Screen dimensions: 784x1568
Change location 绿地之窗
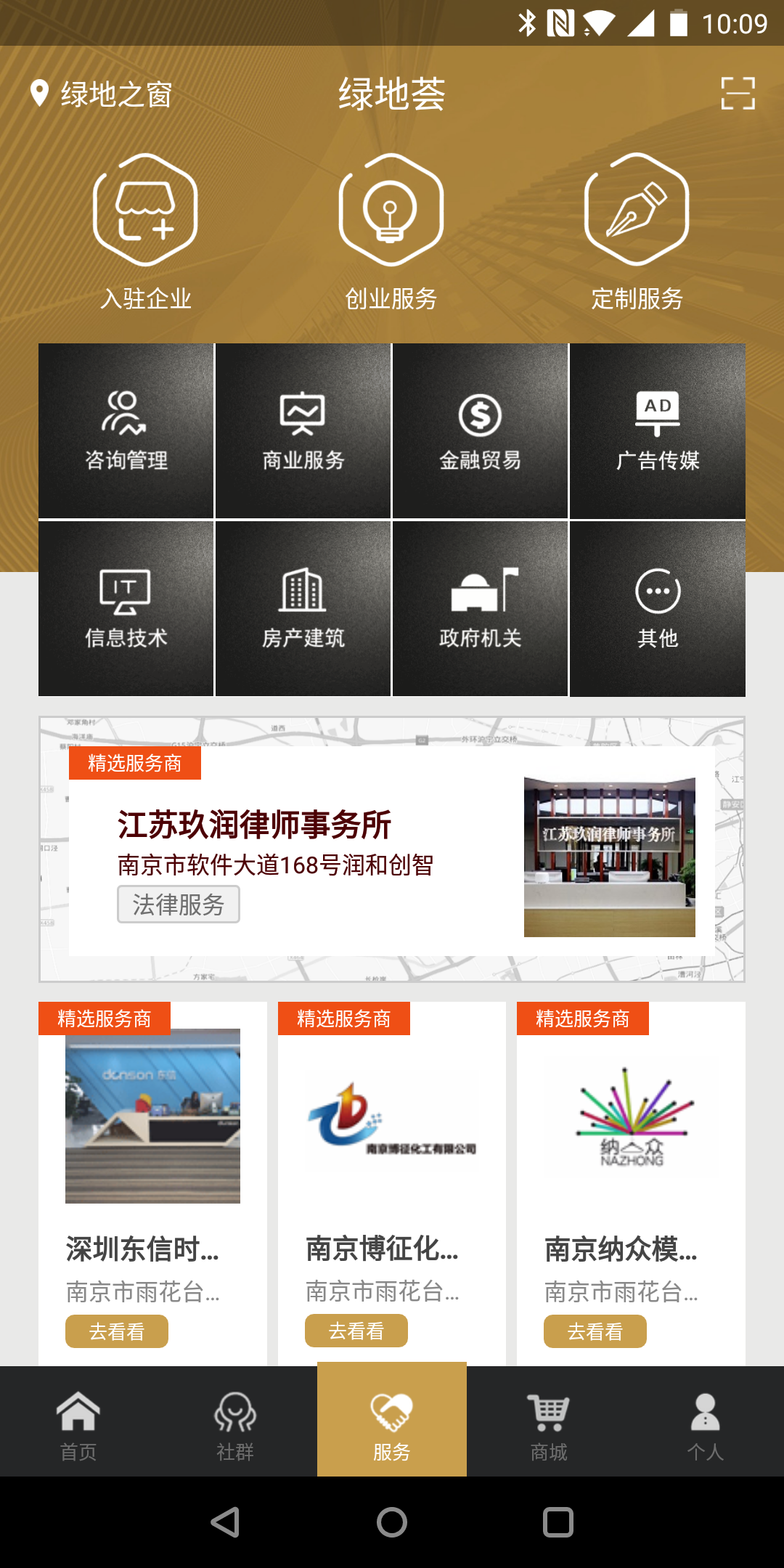click(102, 94)
